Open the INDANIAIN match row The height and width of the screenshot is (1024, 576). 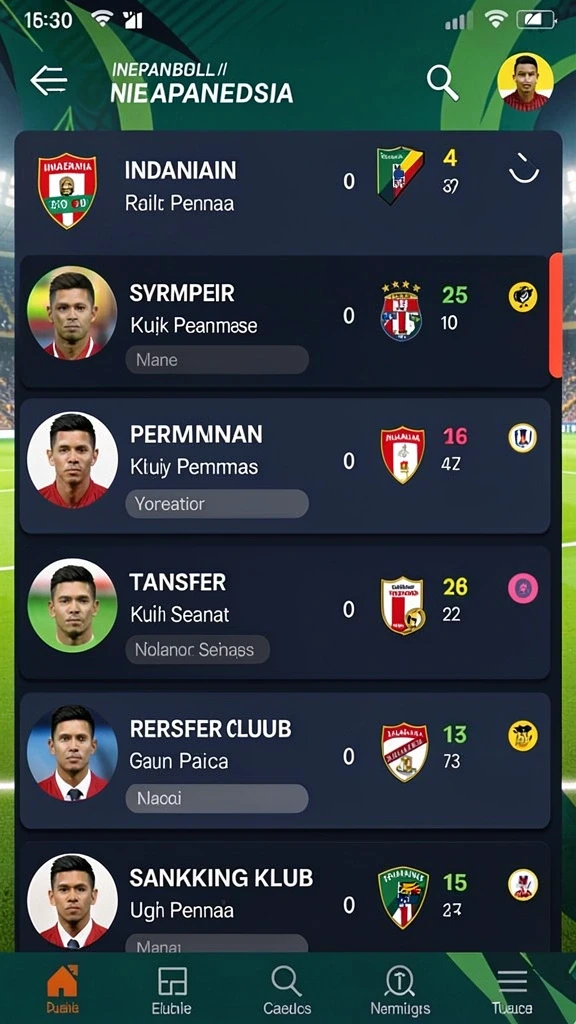(288, 188)
